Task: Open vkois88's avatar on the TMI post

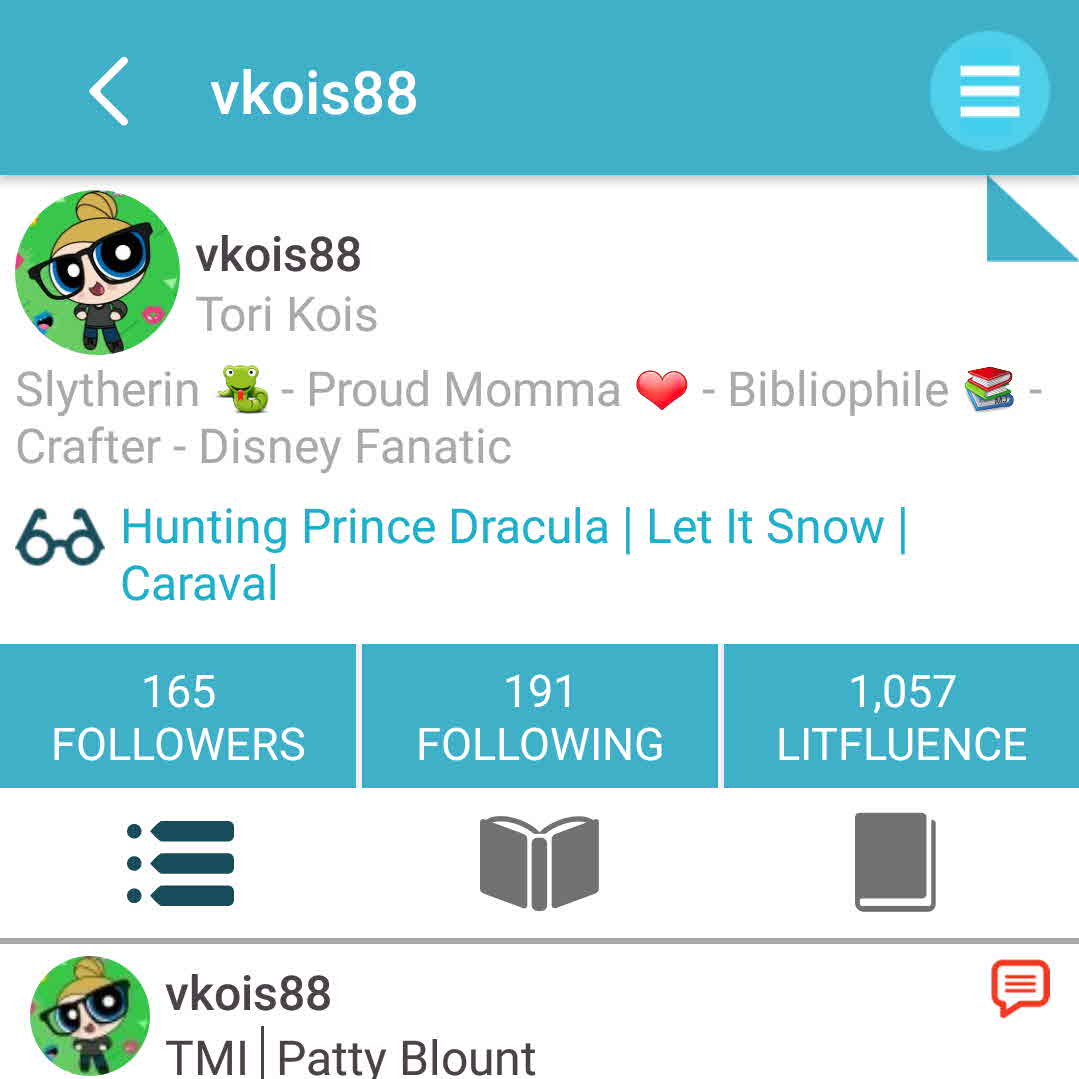Action: click(x=90, y=1015)
